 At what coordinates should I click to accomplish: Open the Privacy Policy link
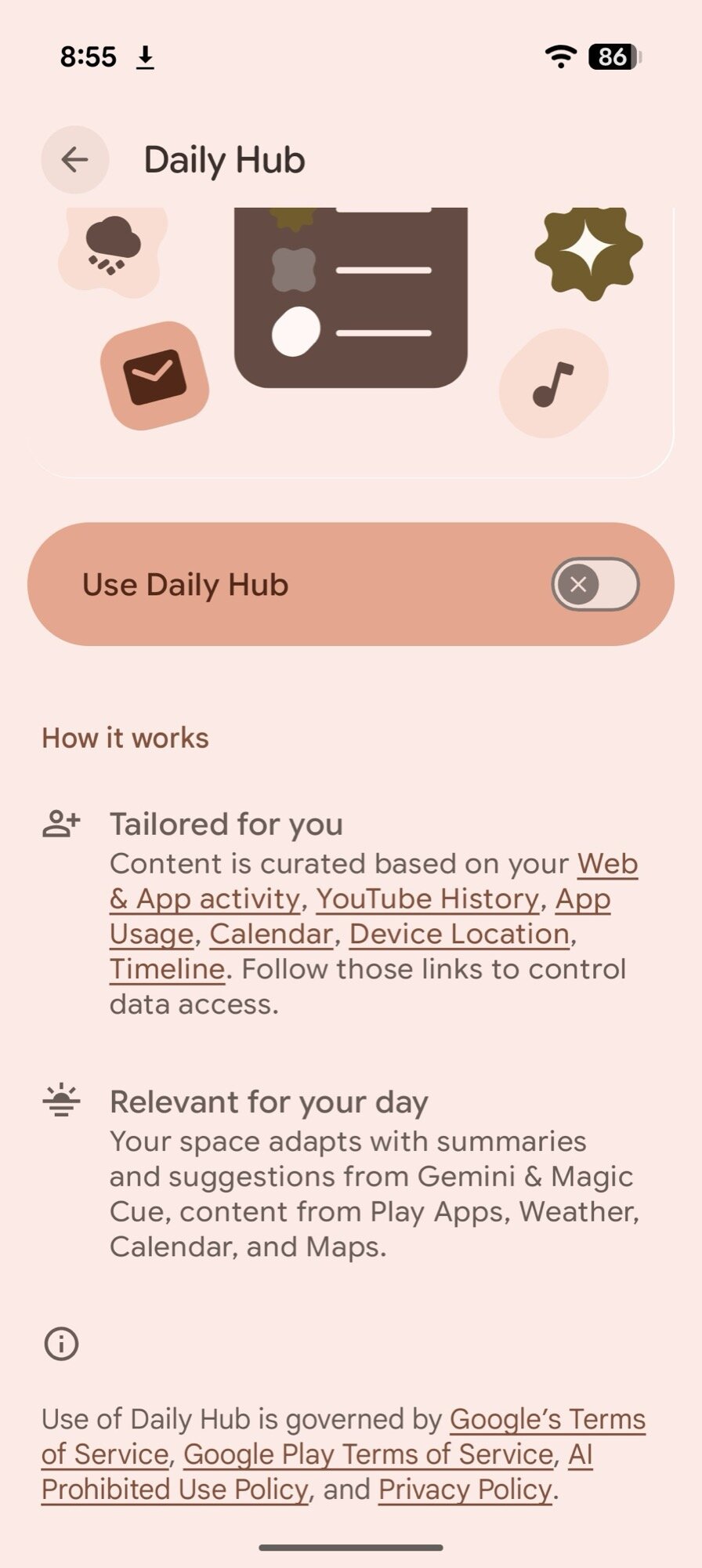[465, 1490]
